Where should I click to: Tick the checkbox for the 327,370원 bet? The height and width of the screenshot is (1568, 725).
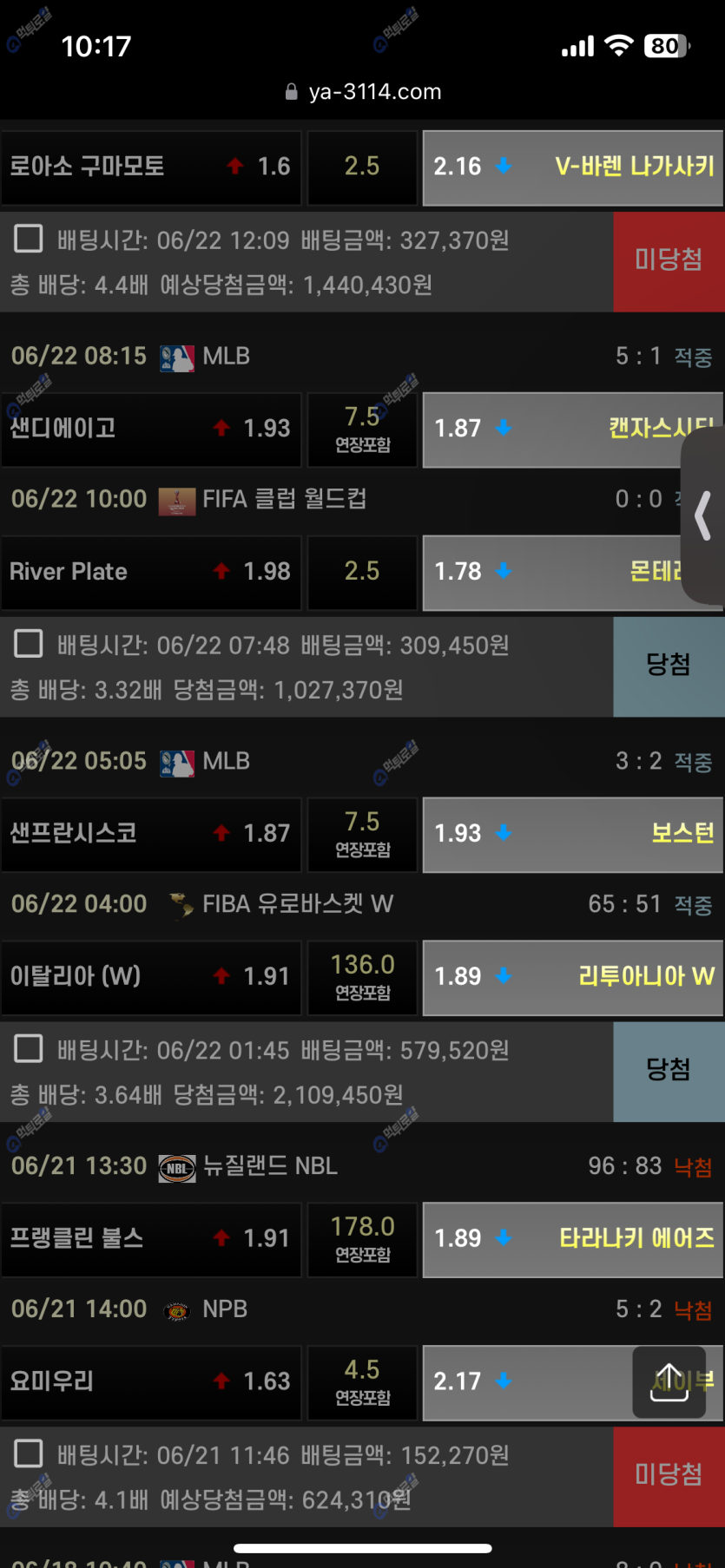[29, 239]
